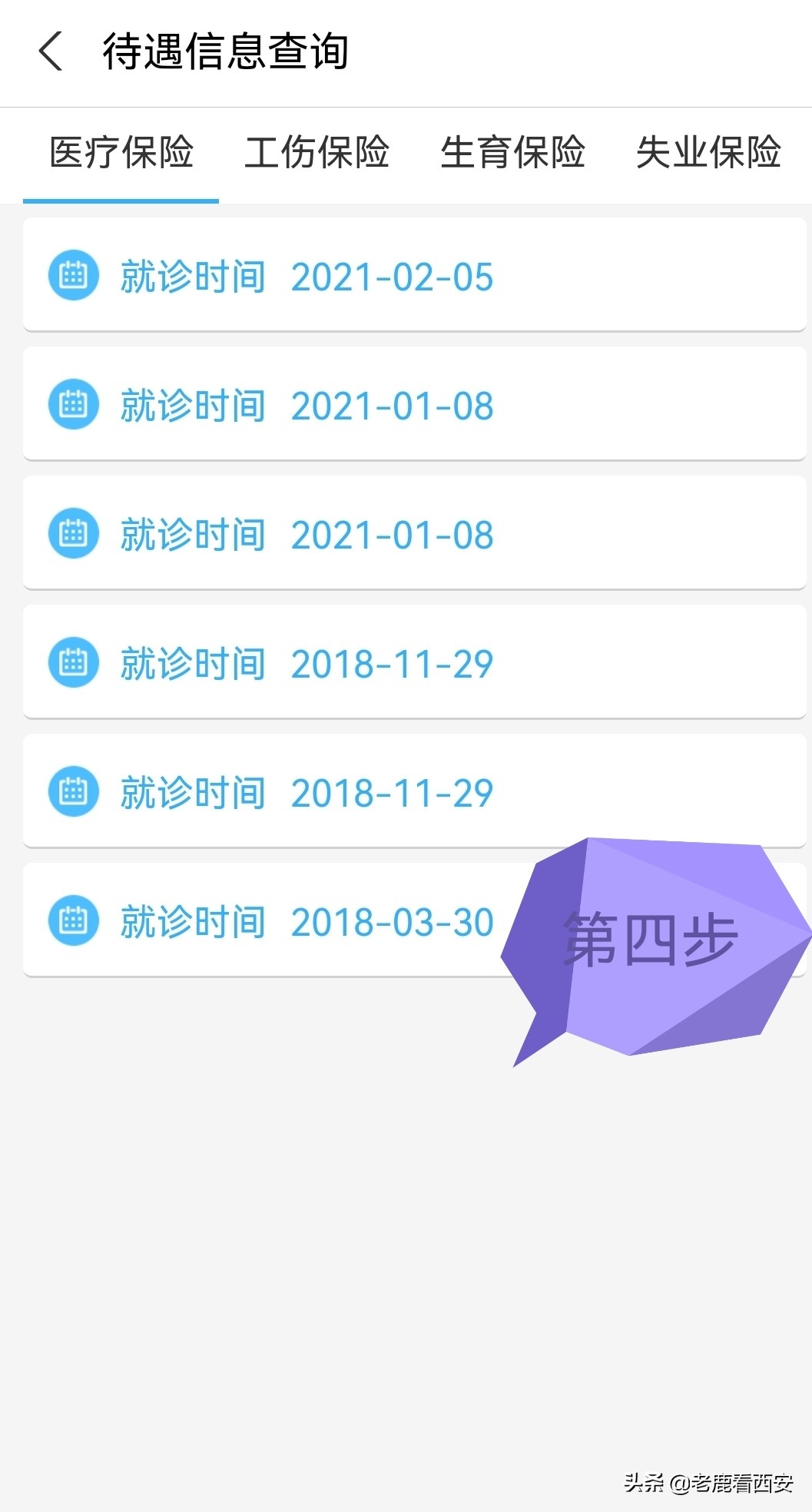Click the calendar icon next to 2018-11-29 record
The image size is (812, 1512).
coord(73,661)
